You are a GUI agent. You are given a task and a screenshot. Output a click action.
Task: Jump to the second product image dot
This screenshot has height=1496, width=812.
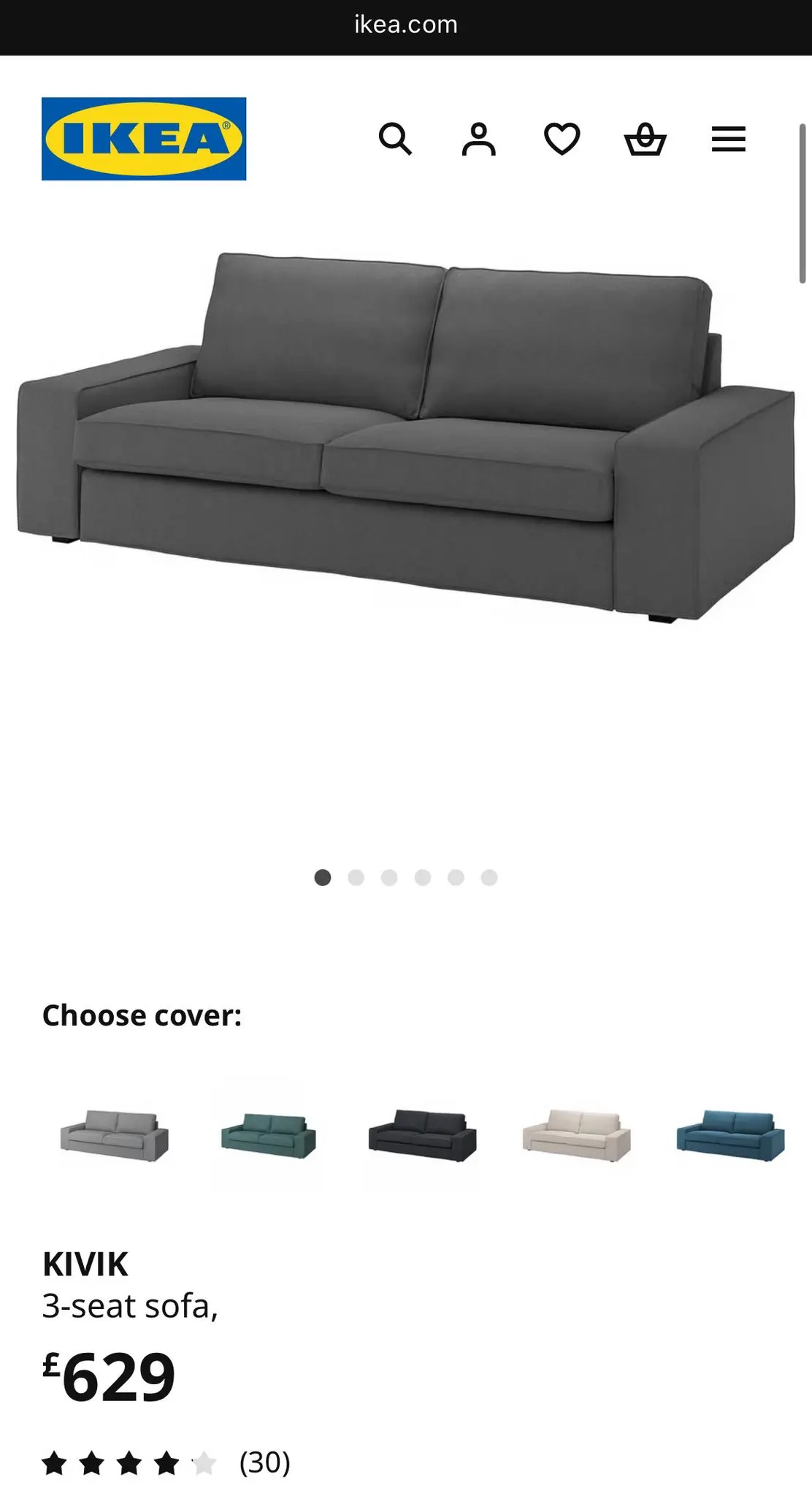(356, 877)
